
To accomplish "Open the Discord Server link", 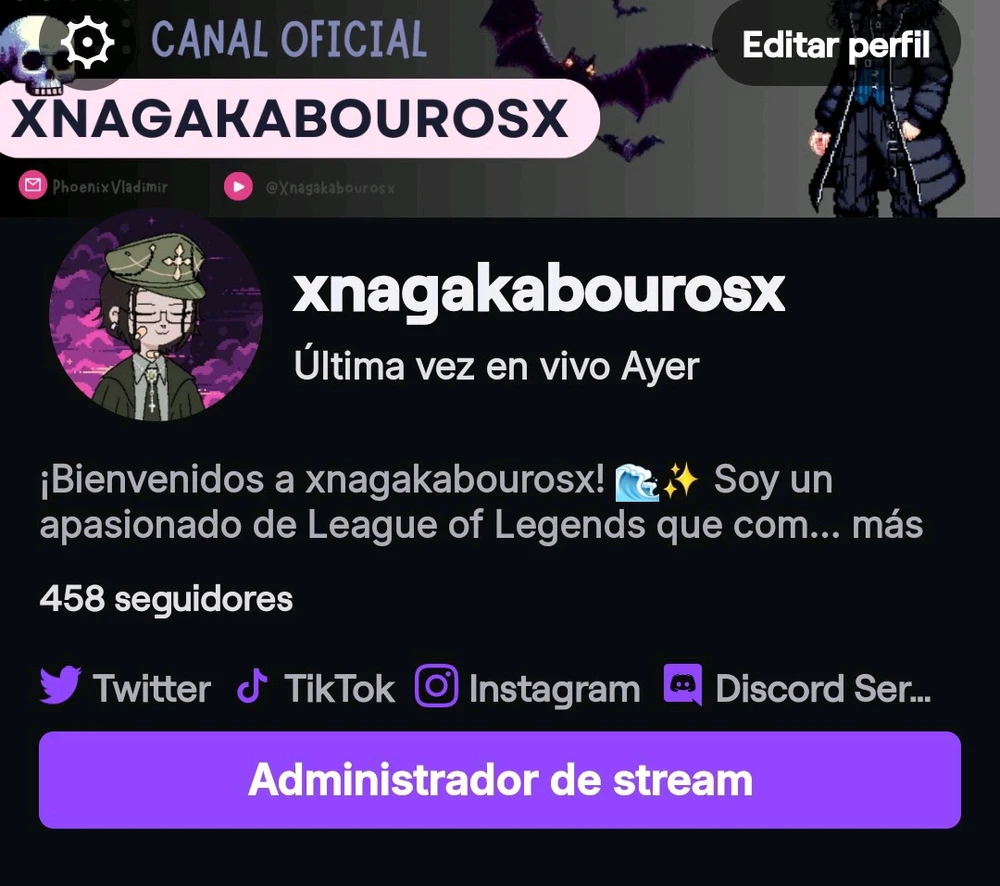I will (x=797, y=688).
